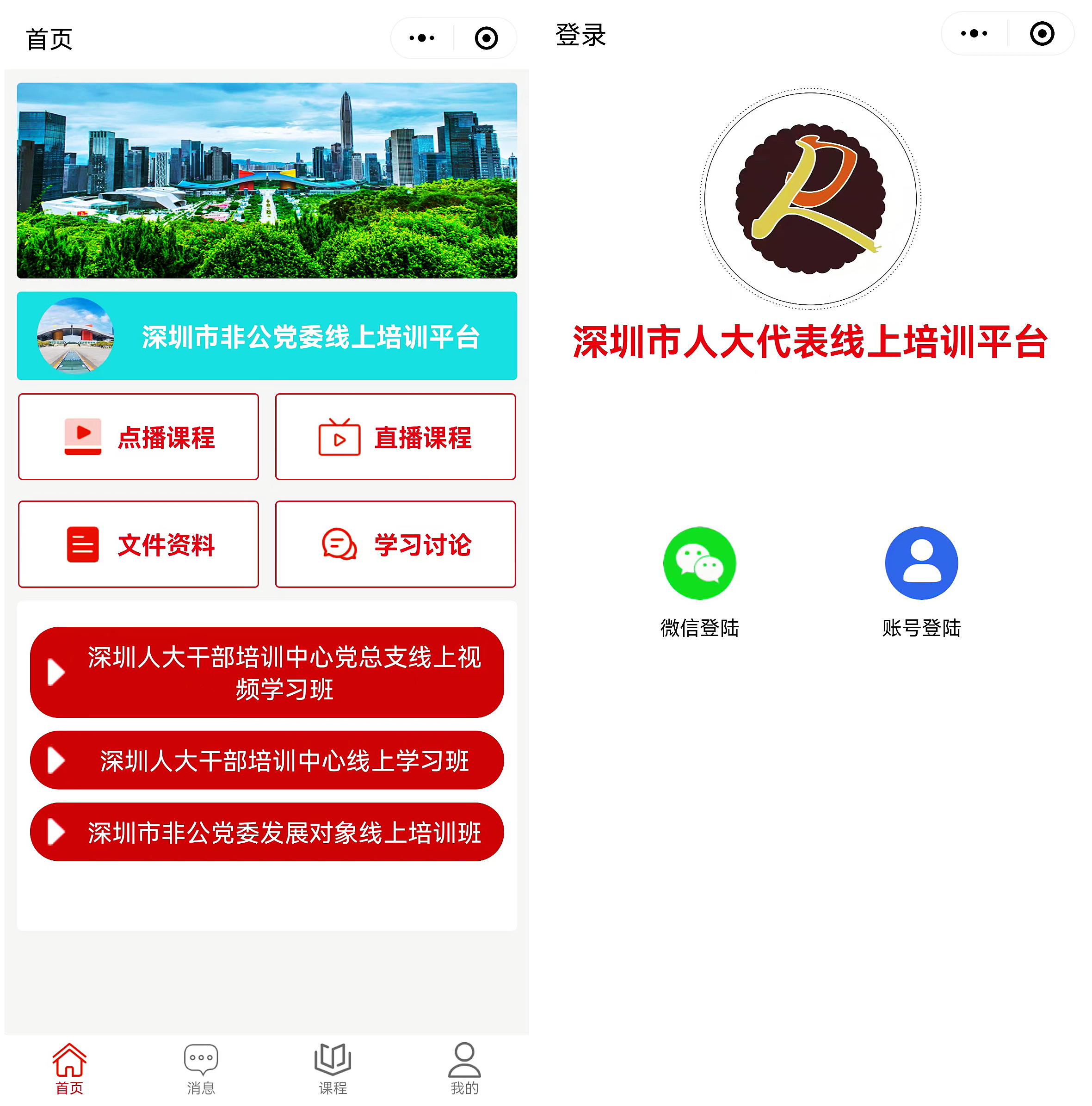This screenshot has width=1092, height=1106.
Task: Open 深圳人大干部培训中心党总支线上视频学习班
Action: pyautogui.click(x=267, y=672)
